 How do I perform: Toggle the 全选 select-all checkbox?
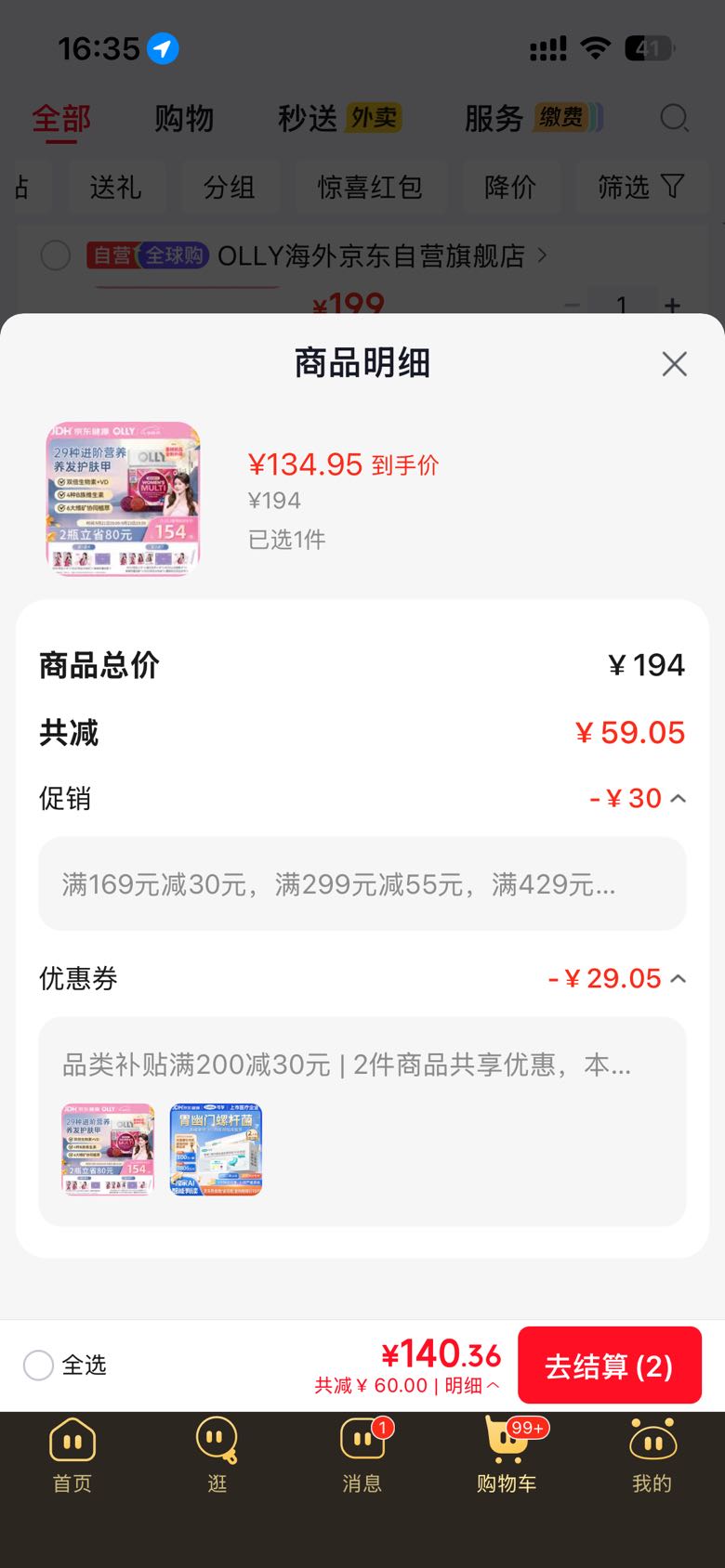click(x=38, y=1365)
